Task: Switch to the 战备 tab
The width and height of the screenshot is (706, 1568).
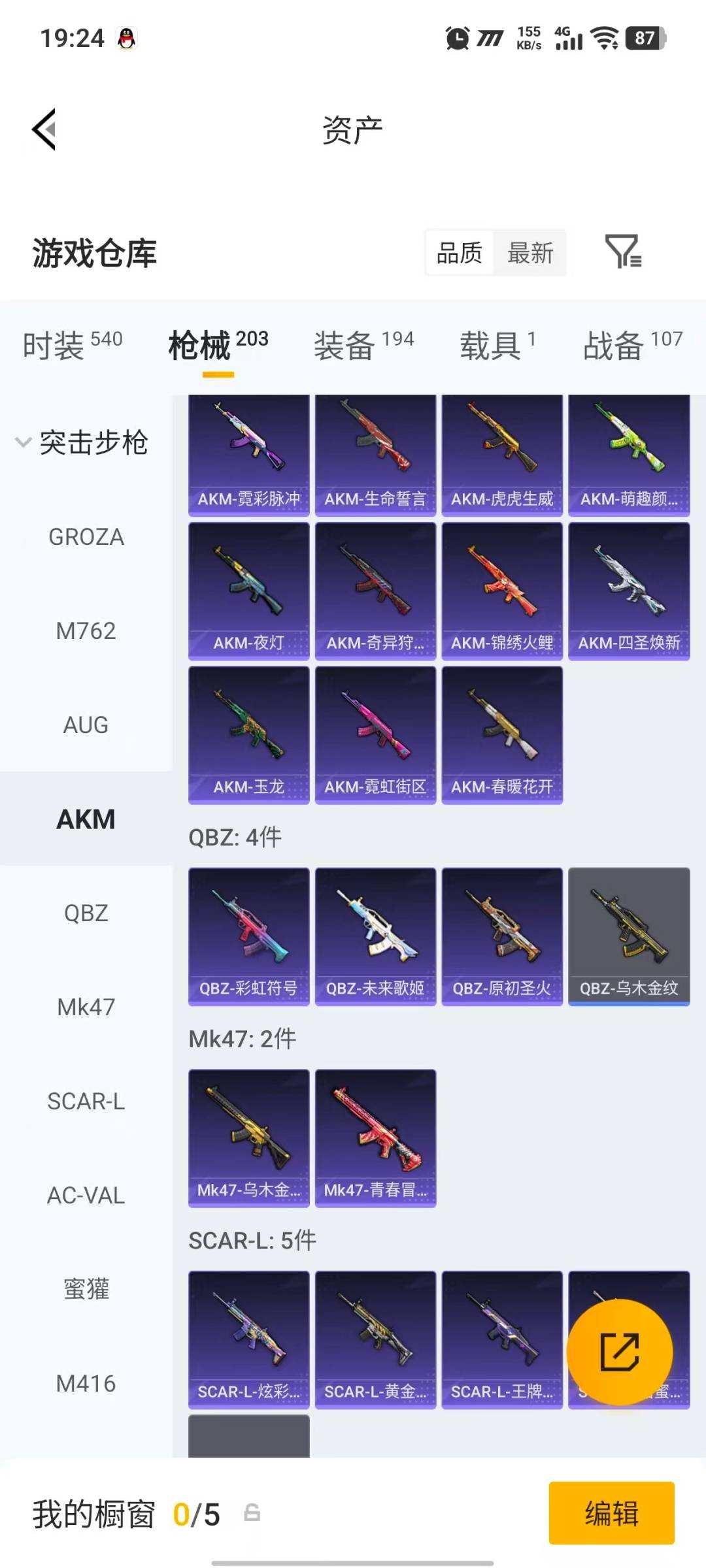Action: (x=632, y=345)
